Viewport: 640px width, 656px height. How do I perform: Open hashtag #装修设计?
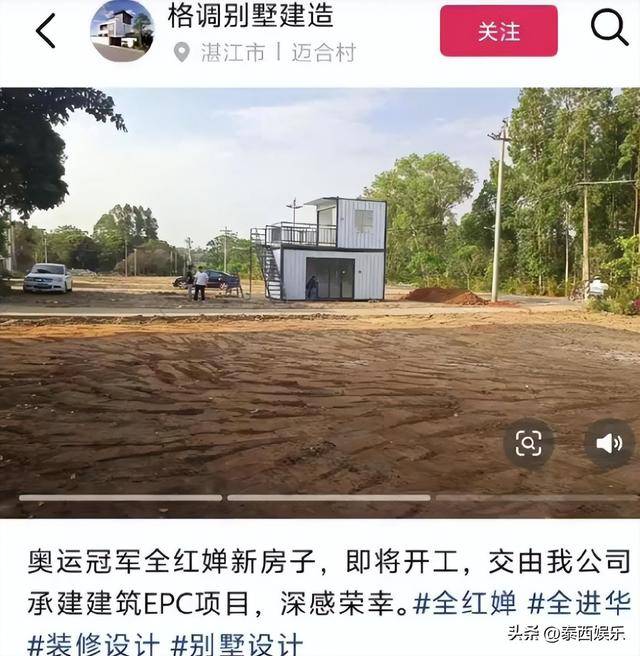point(92,643)
